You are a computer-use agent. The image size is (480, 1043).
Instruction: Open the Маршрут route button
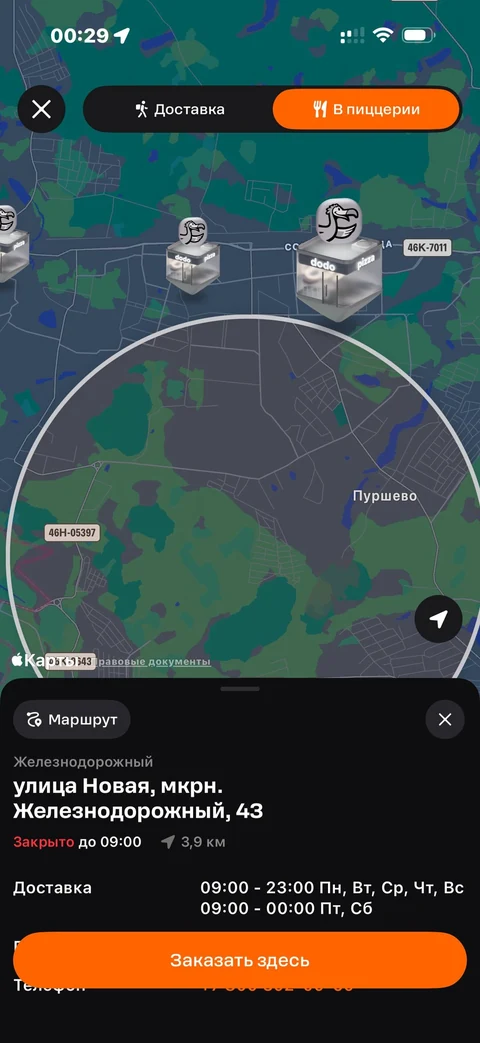click(x=72, y=720)
